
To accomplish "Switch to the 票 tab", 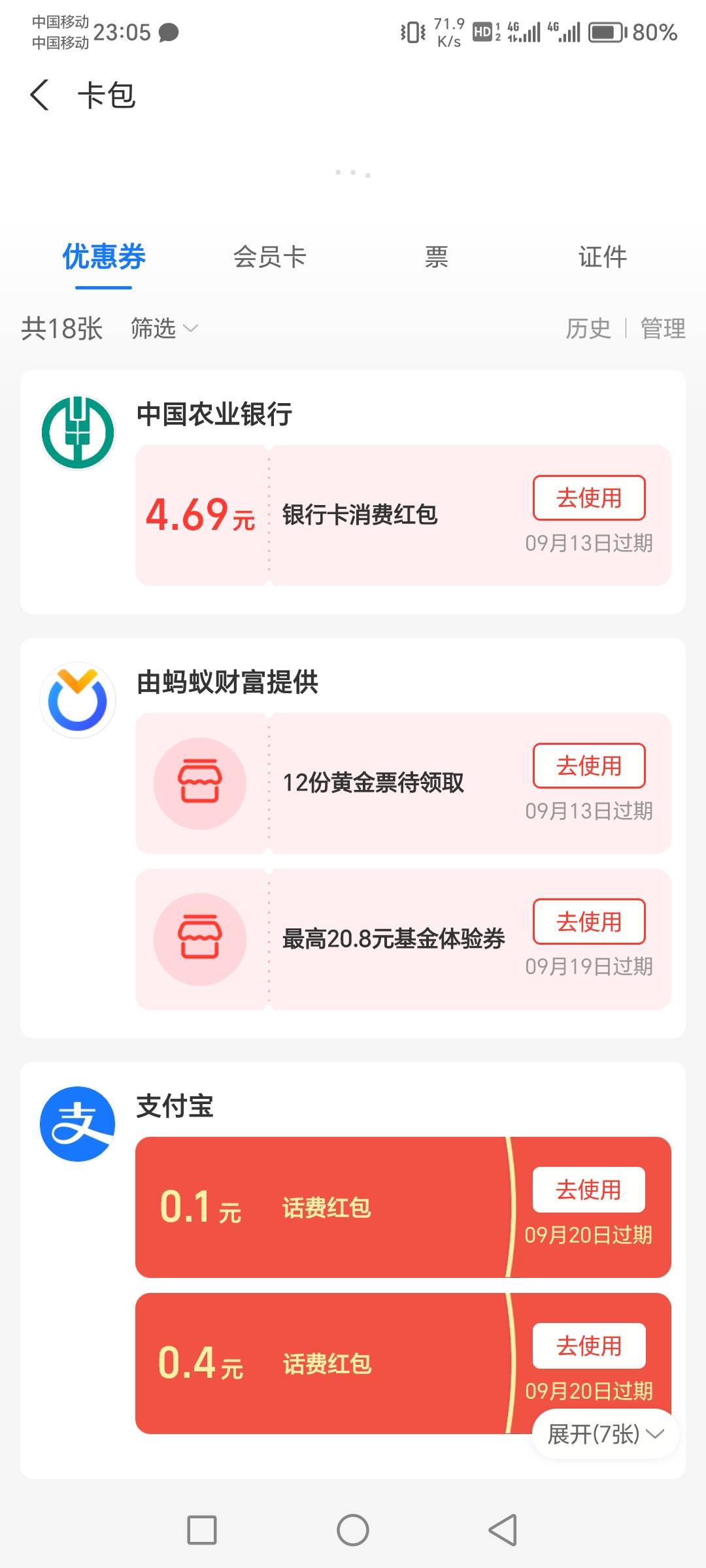I will click(x=436, y=257).
